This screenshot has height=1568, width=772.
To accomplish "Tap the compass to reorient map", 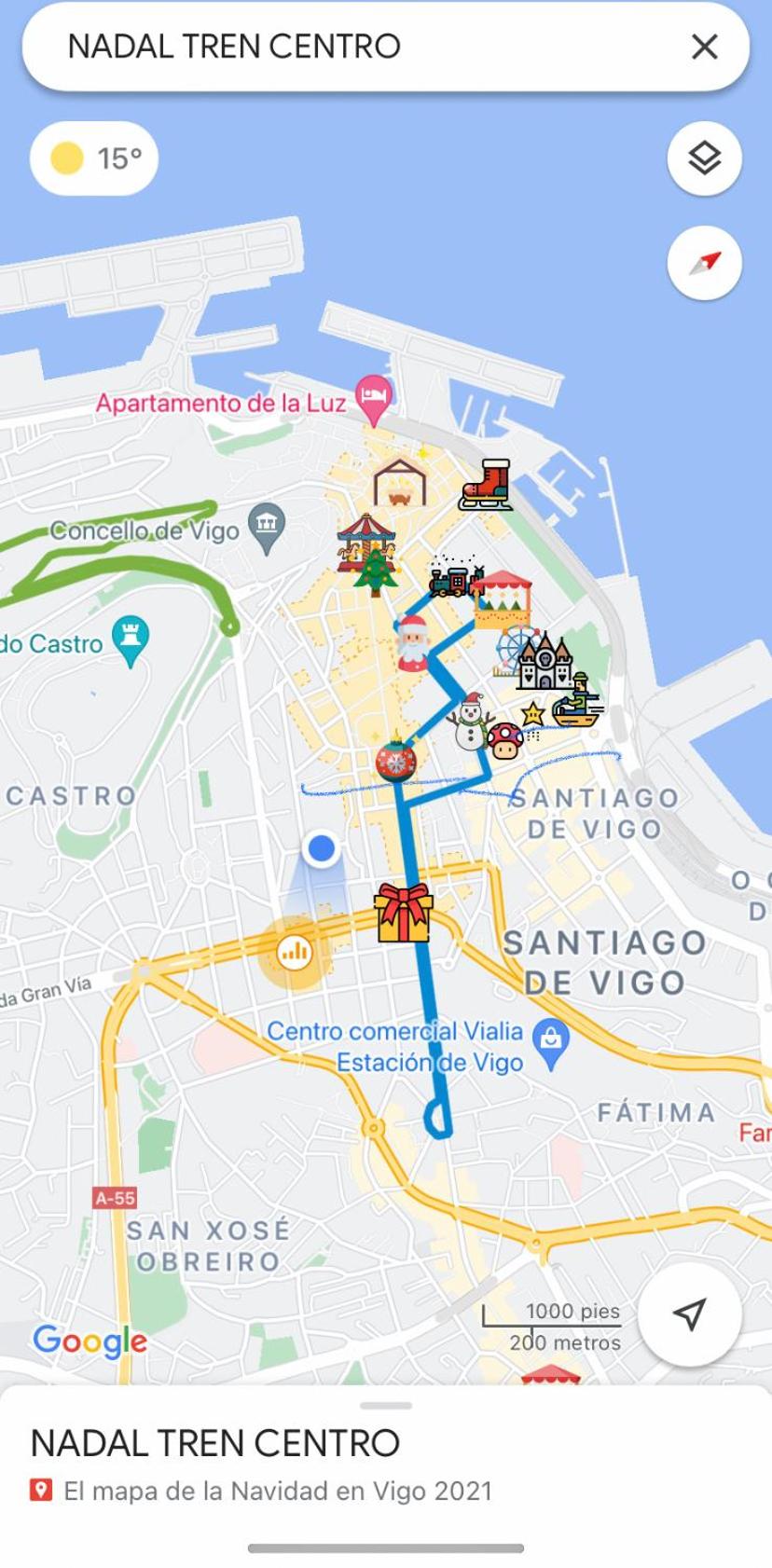I will coord(705,263).
